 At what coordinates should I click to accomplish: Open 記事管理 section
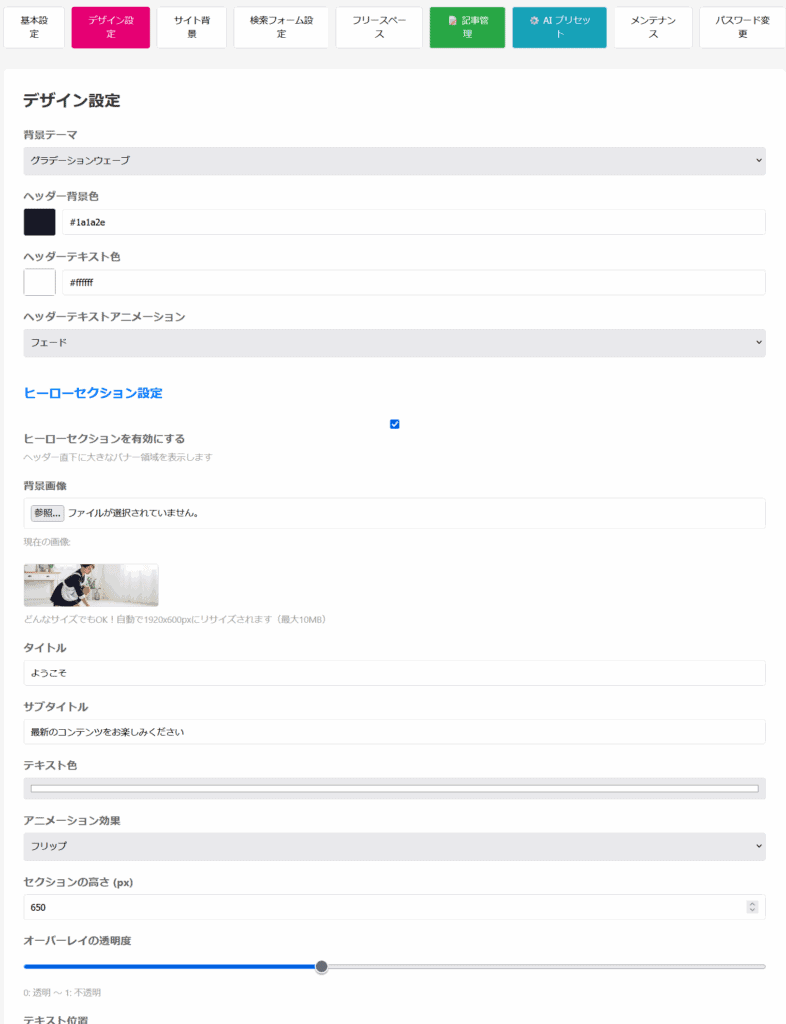tap(467, 27)
